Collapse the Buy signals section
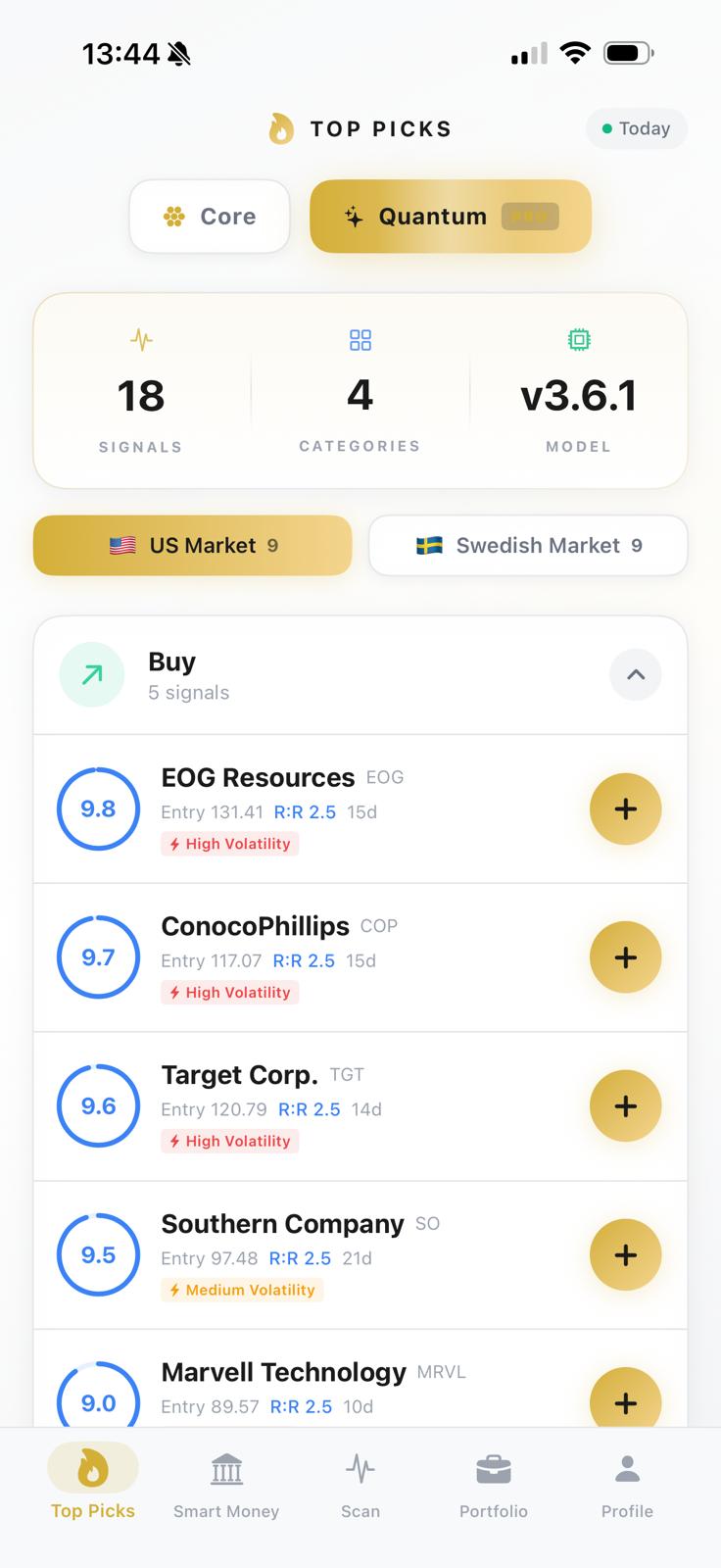Screen dimensions: 721x1568 [635, 674]
